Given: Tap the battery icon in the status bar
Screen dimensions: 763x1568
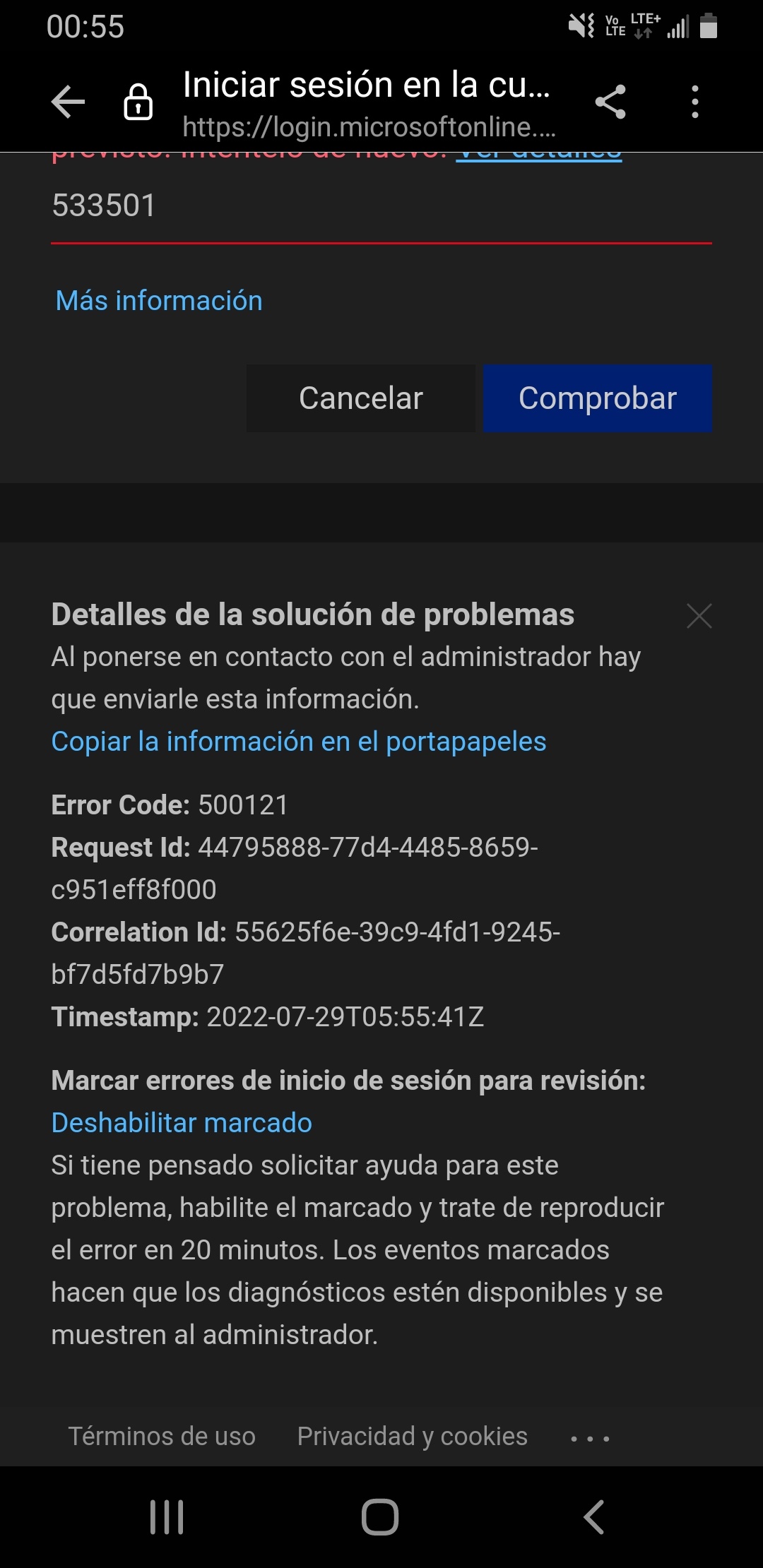Looking at the screenshot, I should point(710,27).
